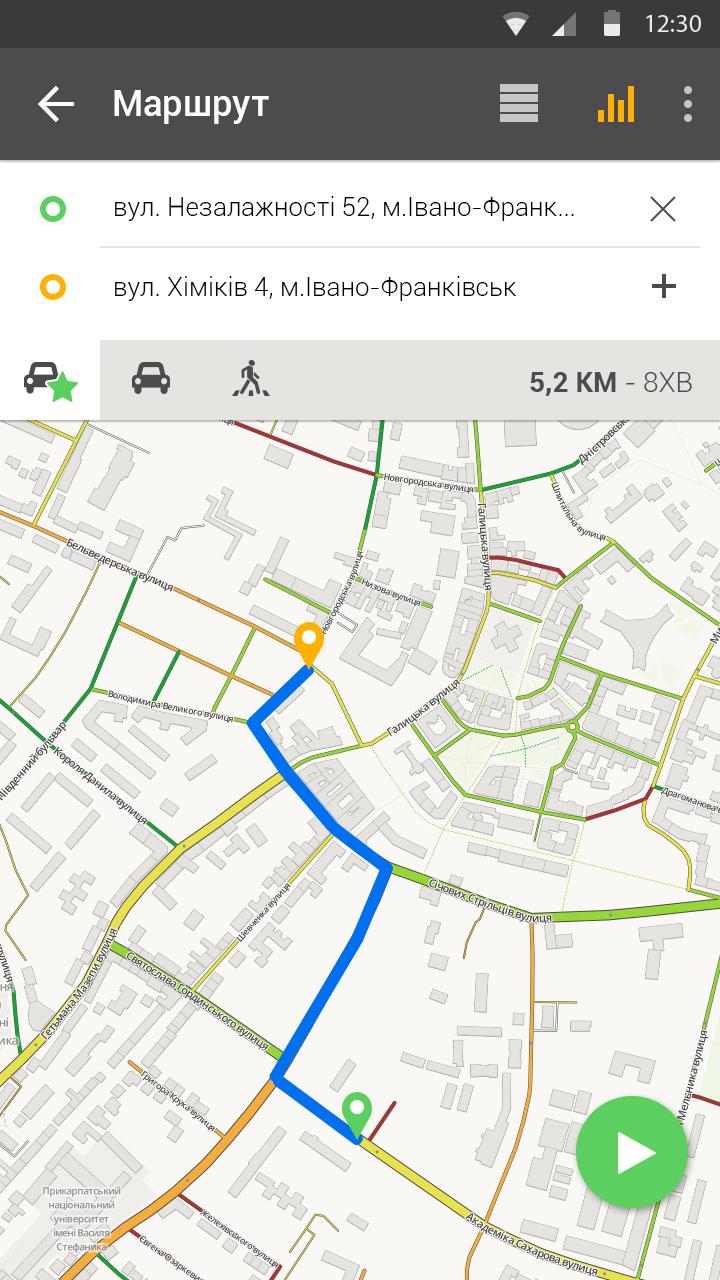Toggle the traffic bars icon

[616, 104]
